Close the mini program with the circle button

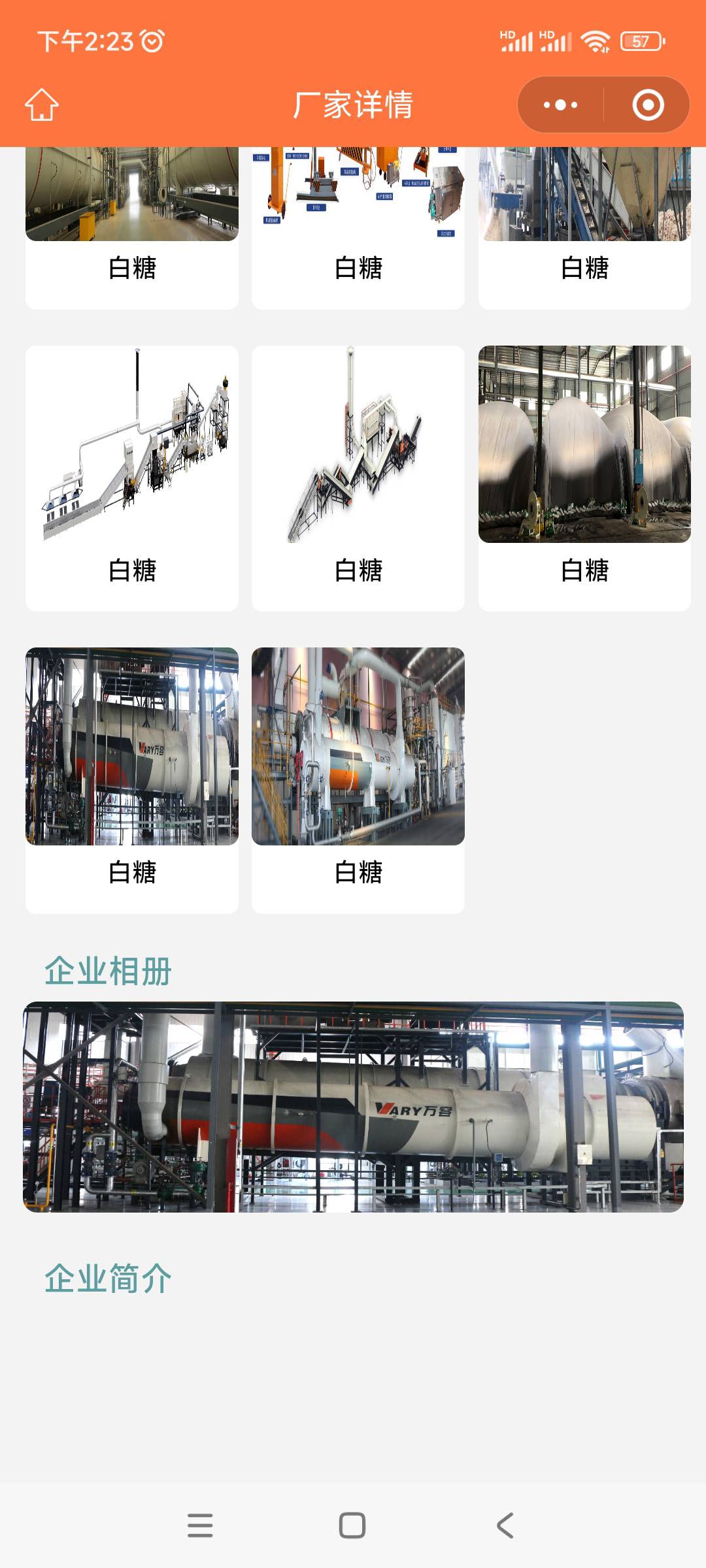(x=648, y=105)
